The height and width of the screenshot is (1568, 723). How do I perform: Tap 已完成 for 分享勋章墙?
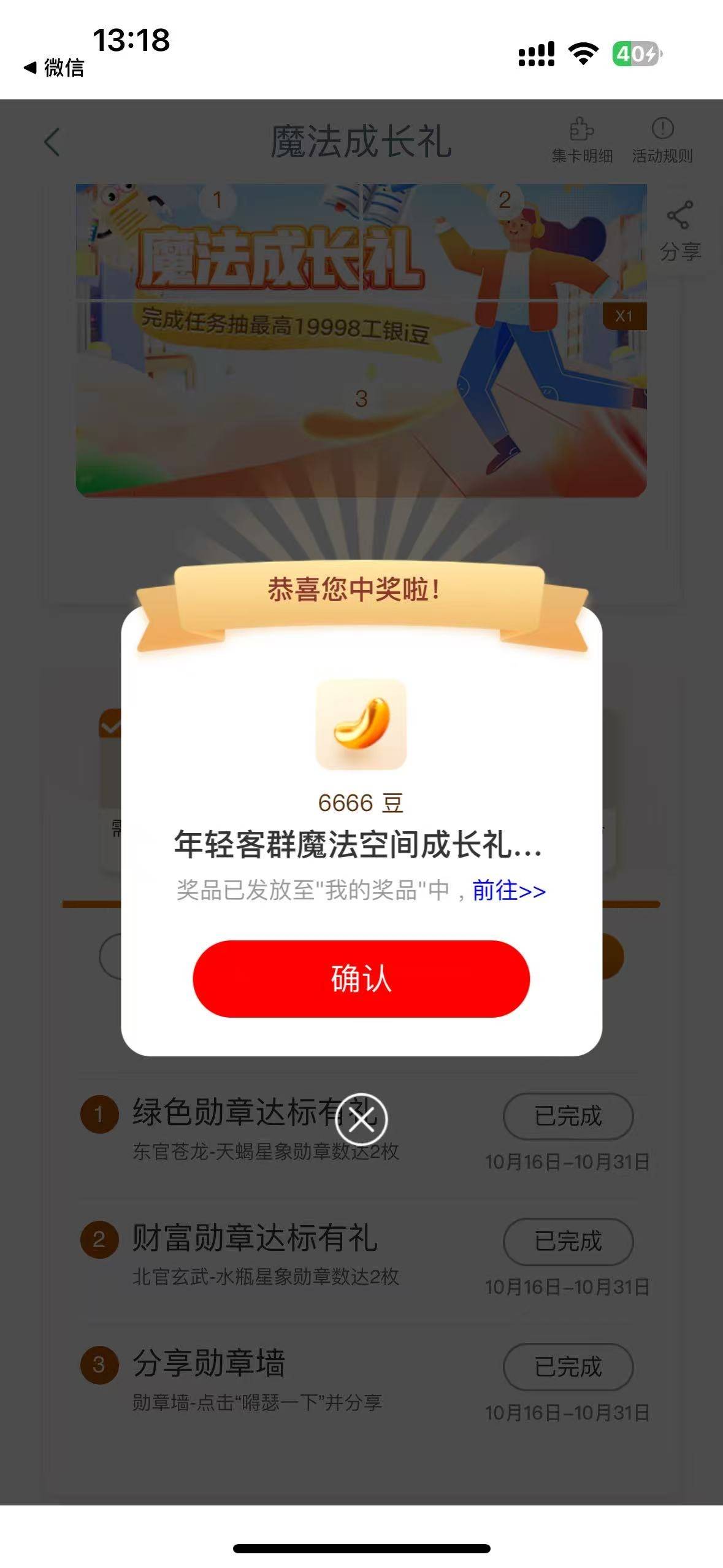(568, 1367)
